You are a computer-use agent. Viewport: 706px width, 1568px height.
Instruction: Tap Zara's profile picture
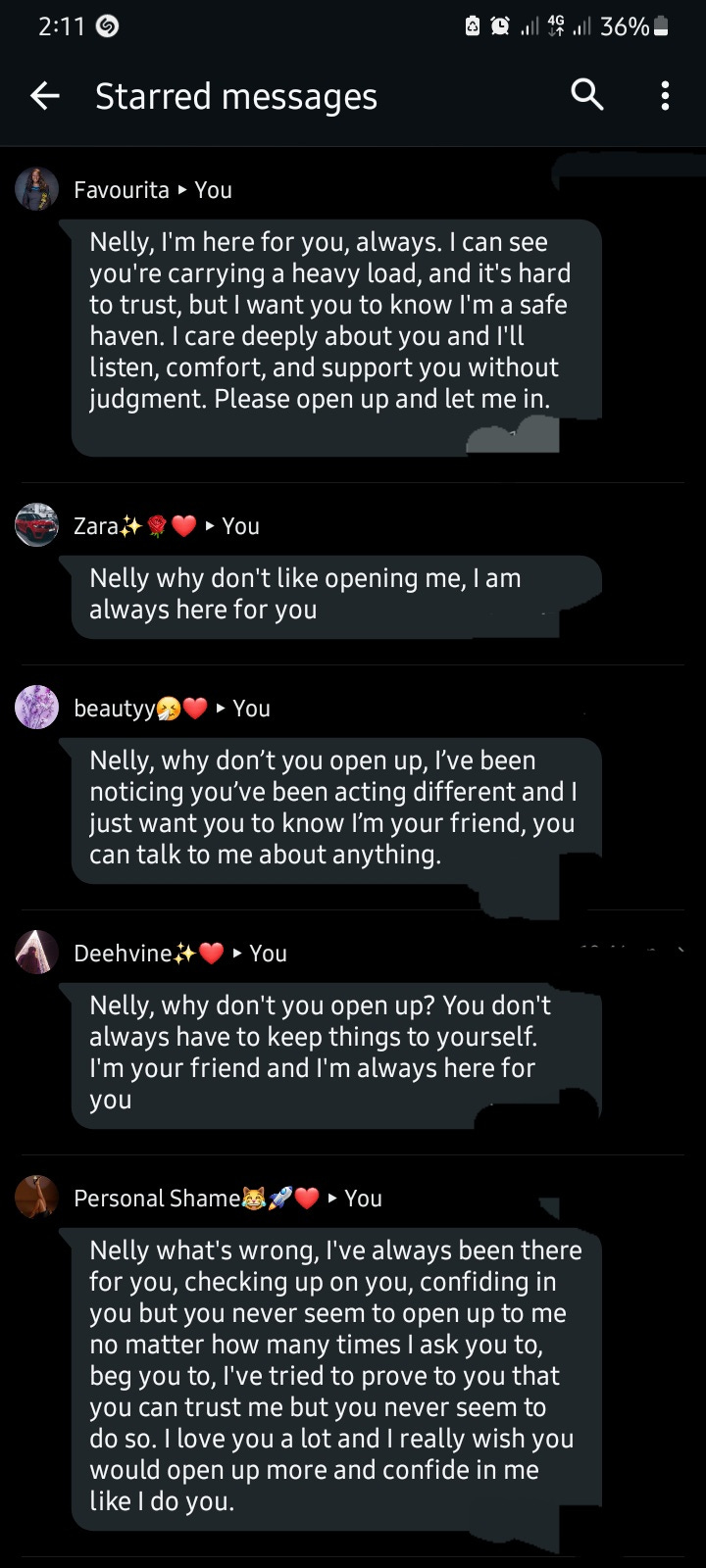point(37,525)
